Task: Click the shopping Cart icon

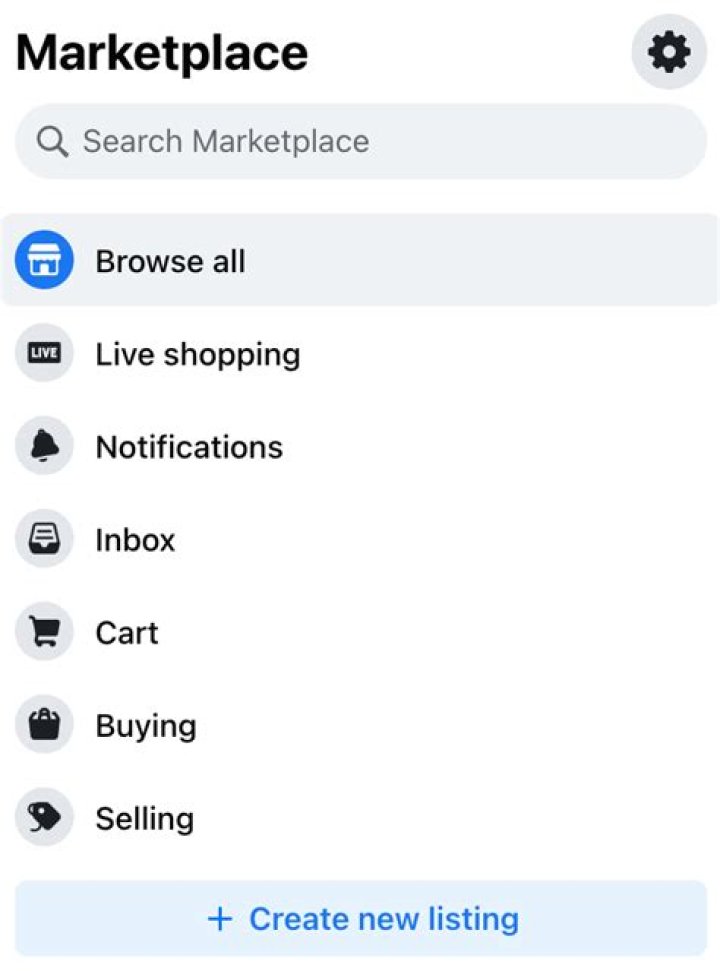Action: [x=44, y=631]
